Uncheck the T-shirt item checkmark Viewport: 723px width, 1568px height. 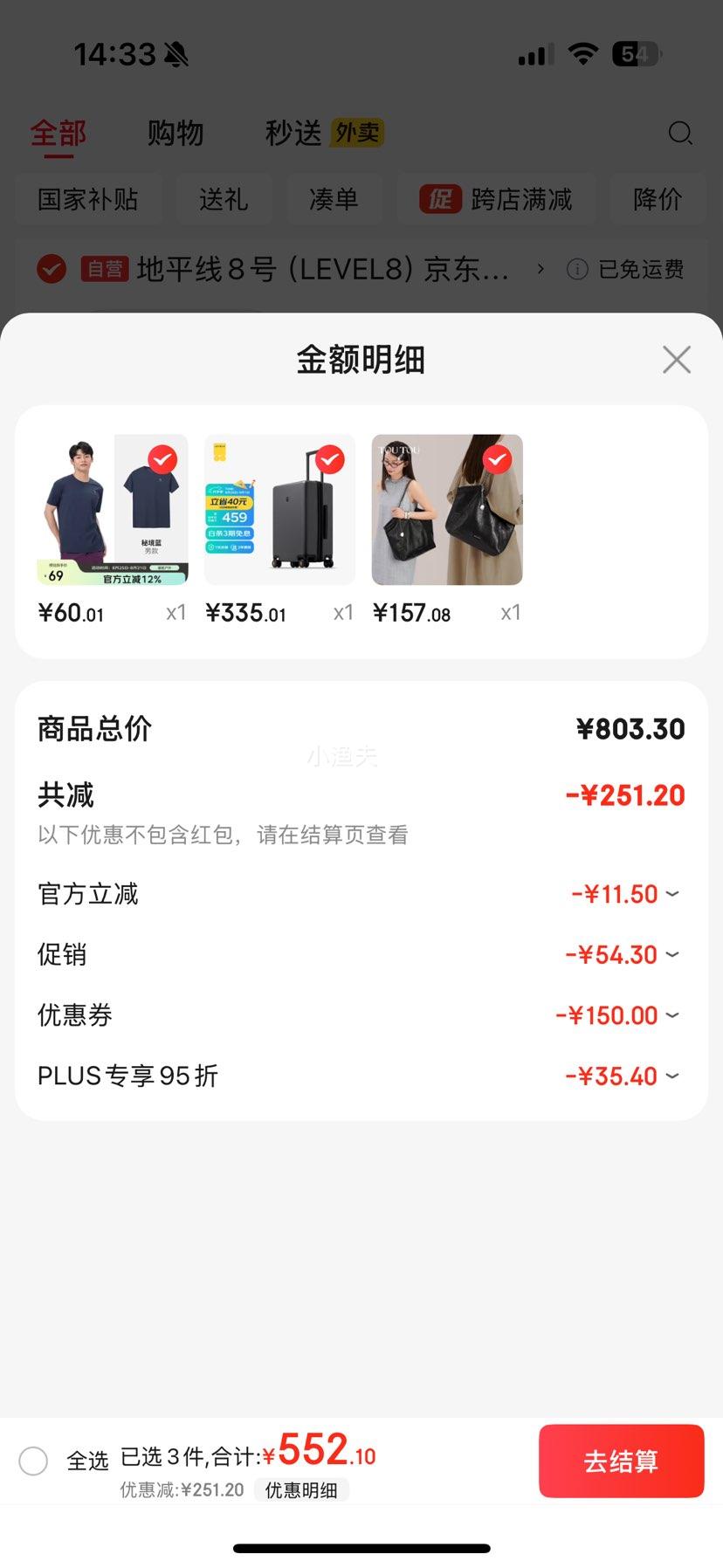coord(162,459)
